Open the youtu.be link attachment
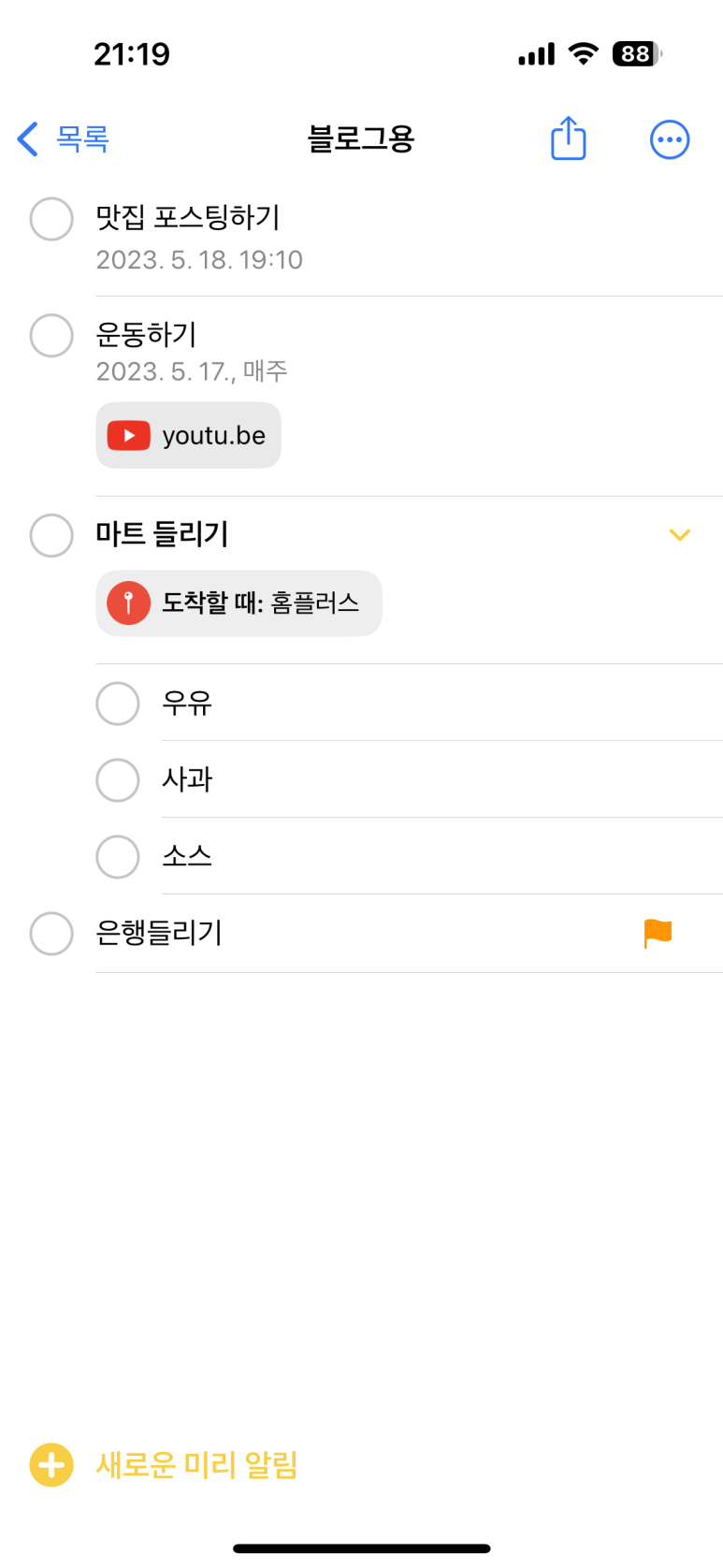 point(188,435)
